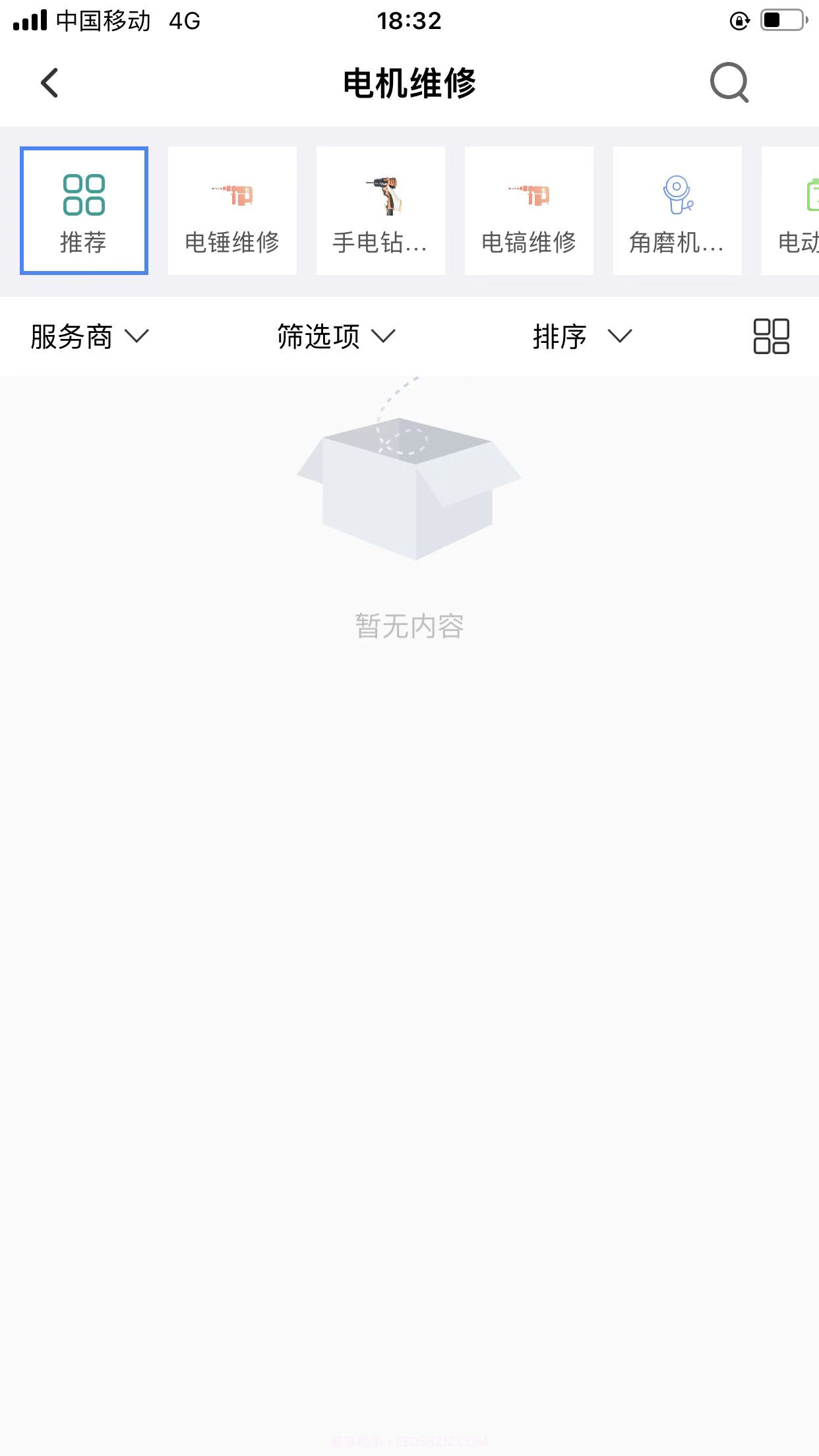Select the highlighted 推荐 tab
The image size is (819, 1456).
(83, 210)
